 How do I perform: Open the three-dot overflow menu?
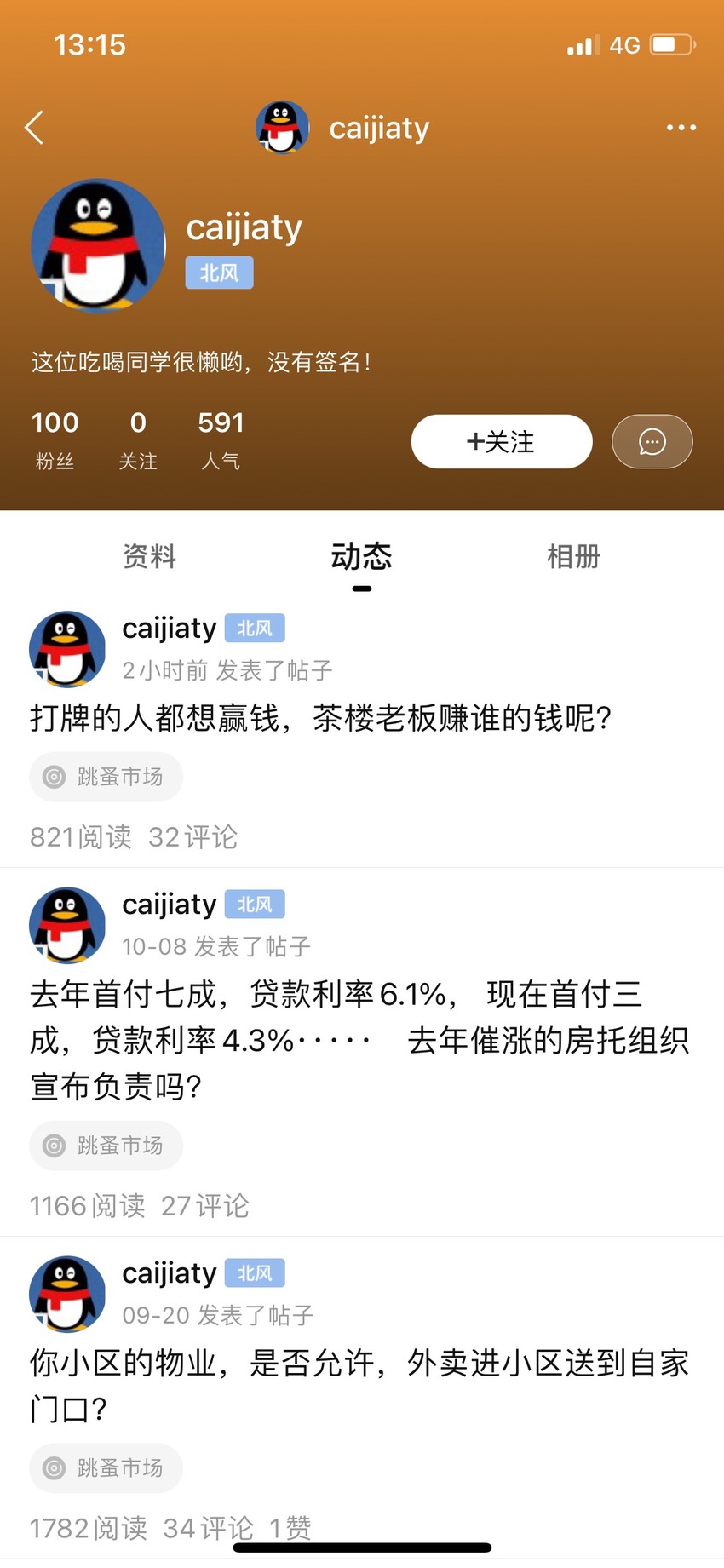(x=681, y=128)
